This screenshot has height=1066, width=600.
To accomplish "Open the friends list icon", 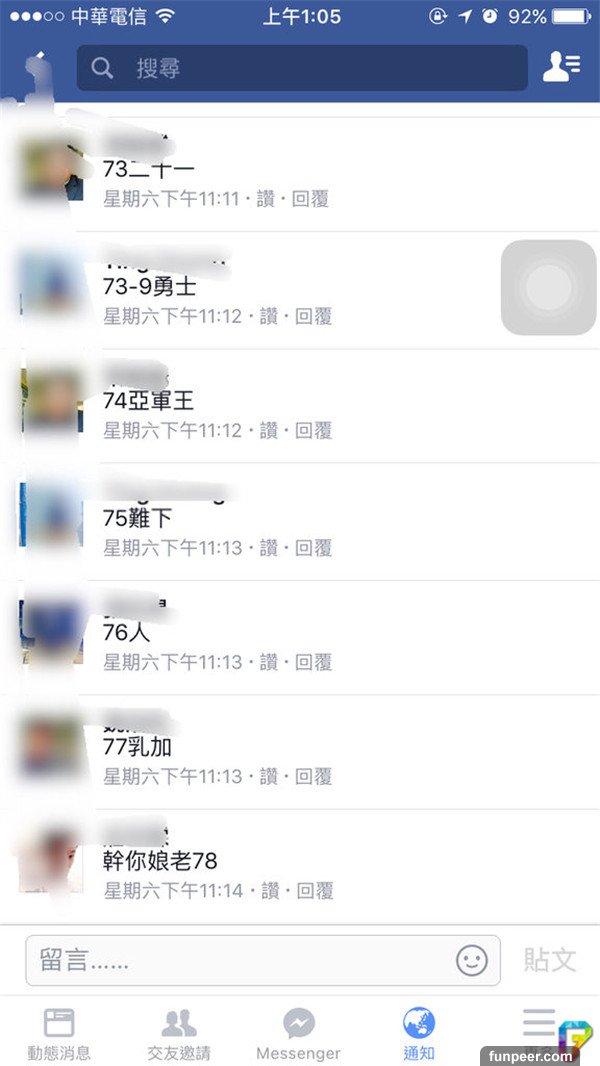I will coord(560,67).
